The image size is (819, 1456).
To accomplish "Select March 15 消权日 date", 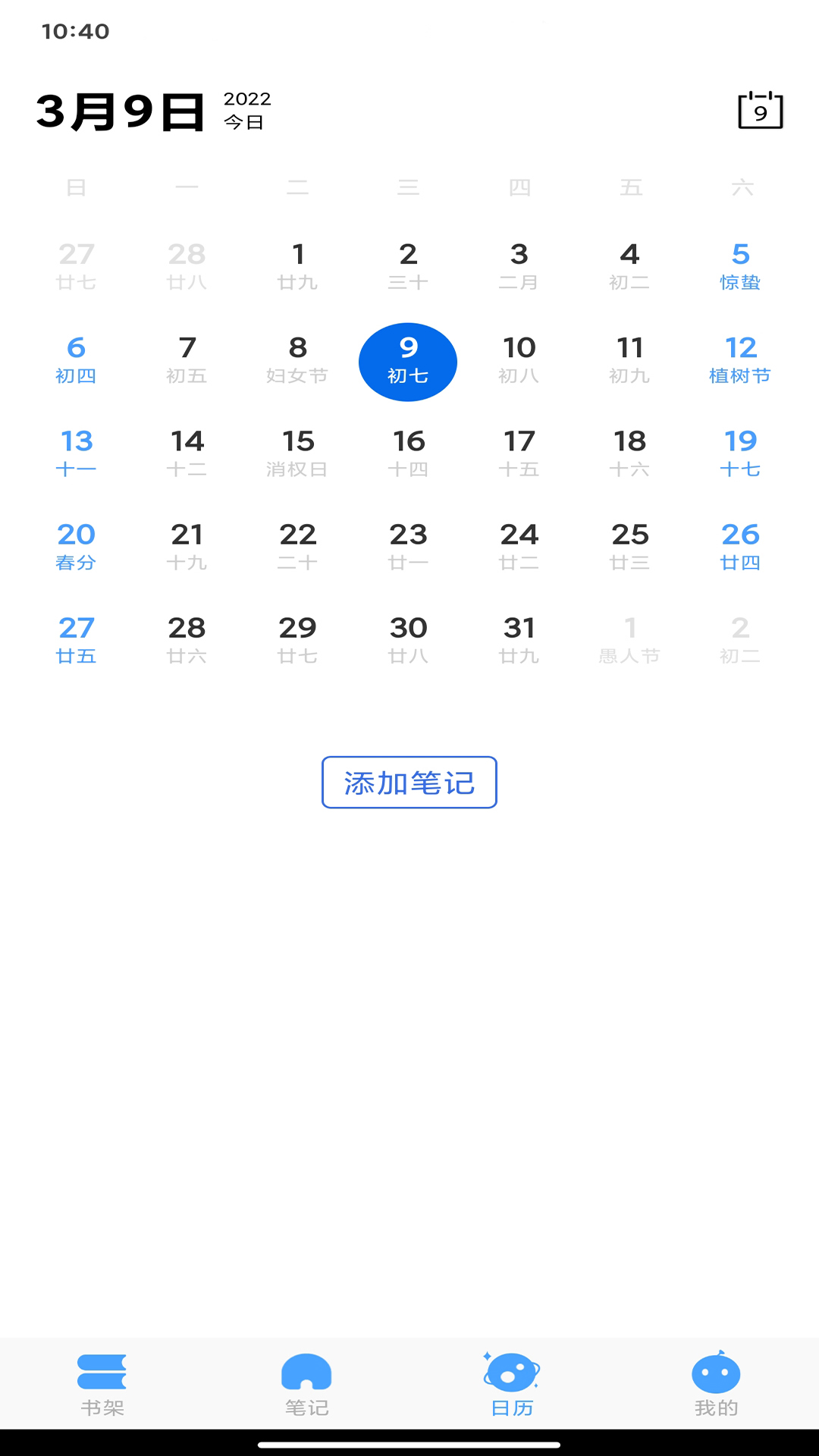I will 298,453.
